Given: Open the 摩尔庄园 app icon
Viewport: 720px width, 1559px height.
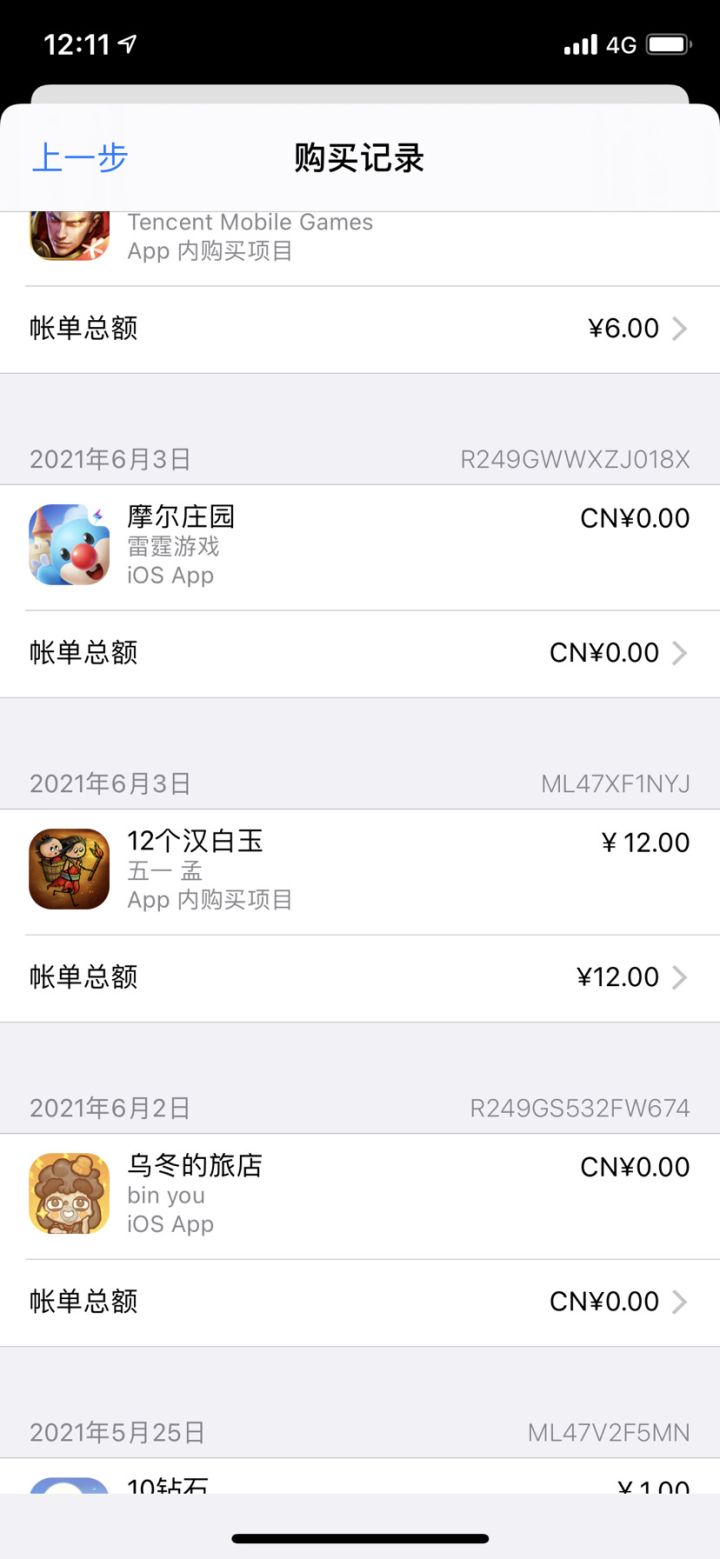Looking at the screenshot, I should coord(68,545).
